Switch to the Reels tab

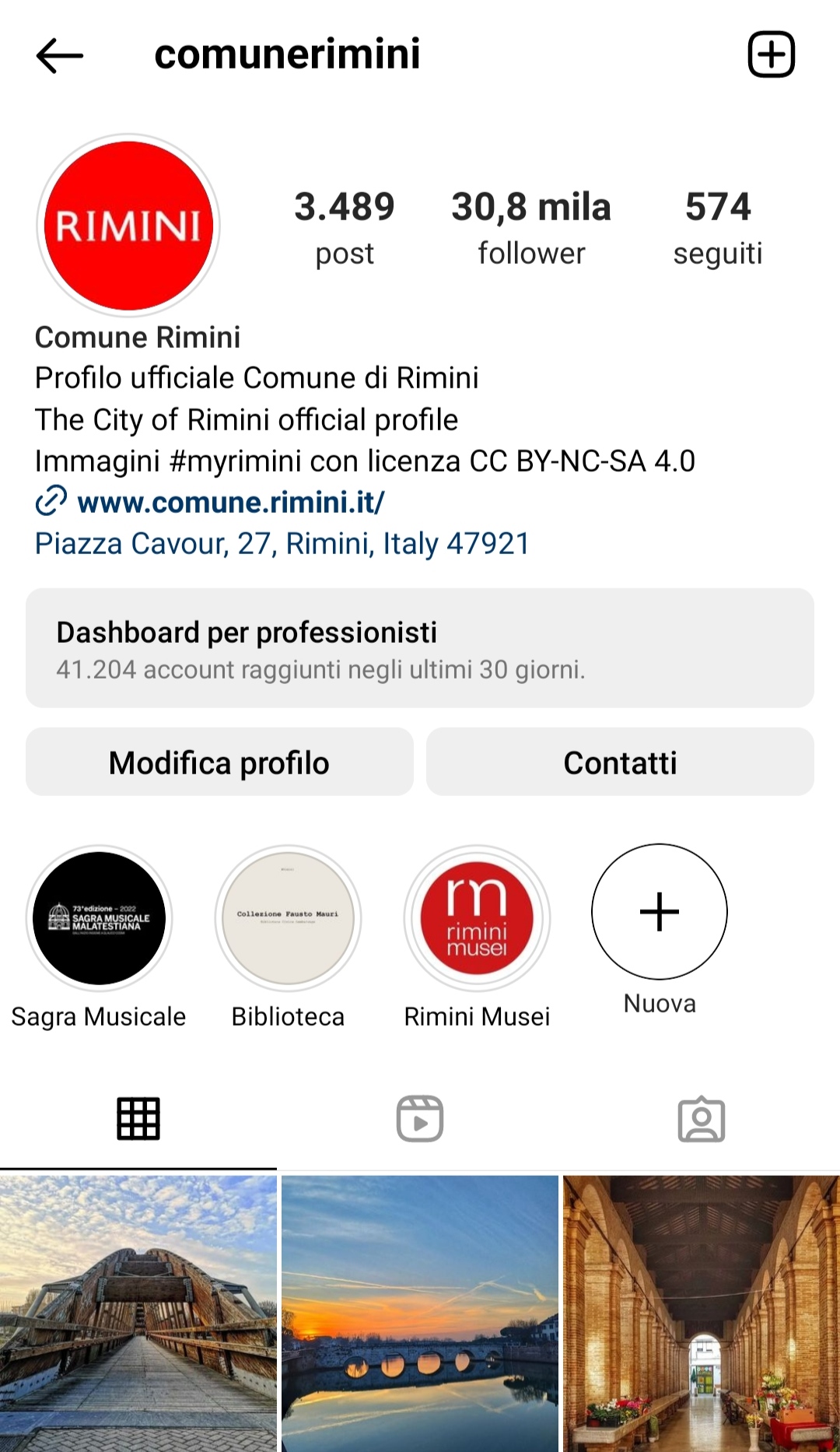coord(420,1119)
